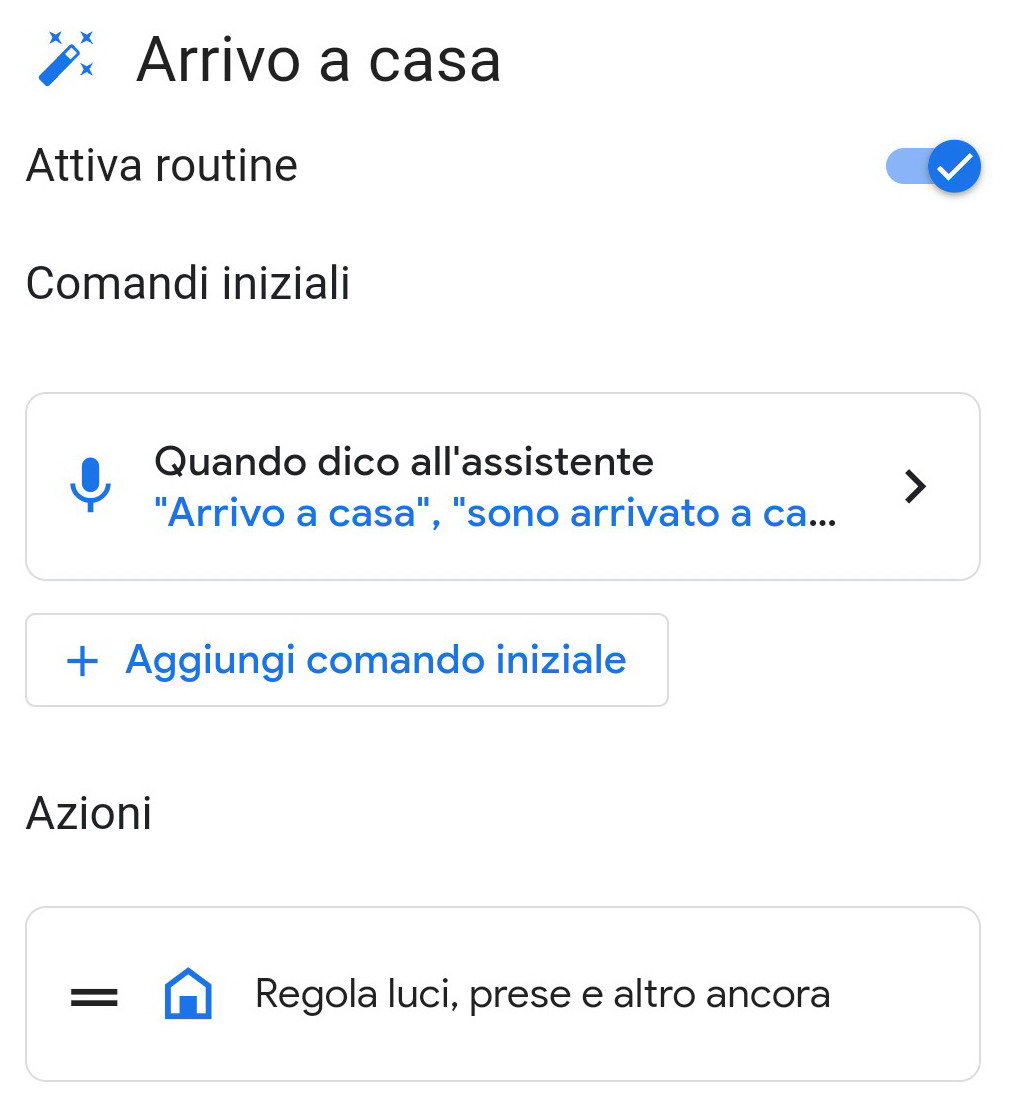
Task: Tap Aggiungi comando iniziale
Action: coord(346,660)
